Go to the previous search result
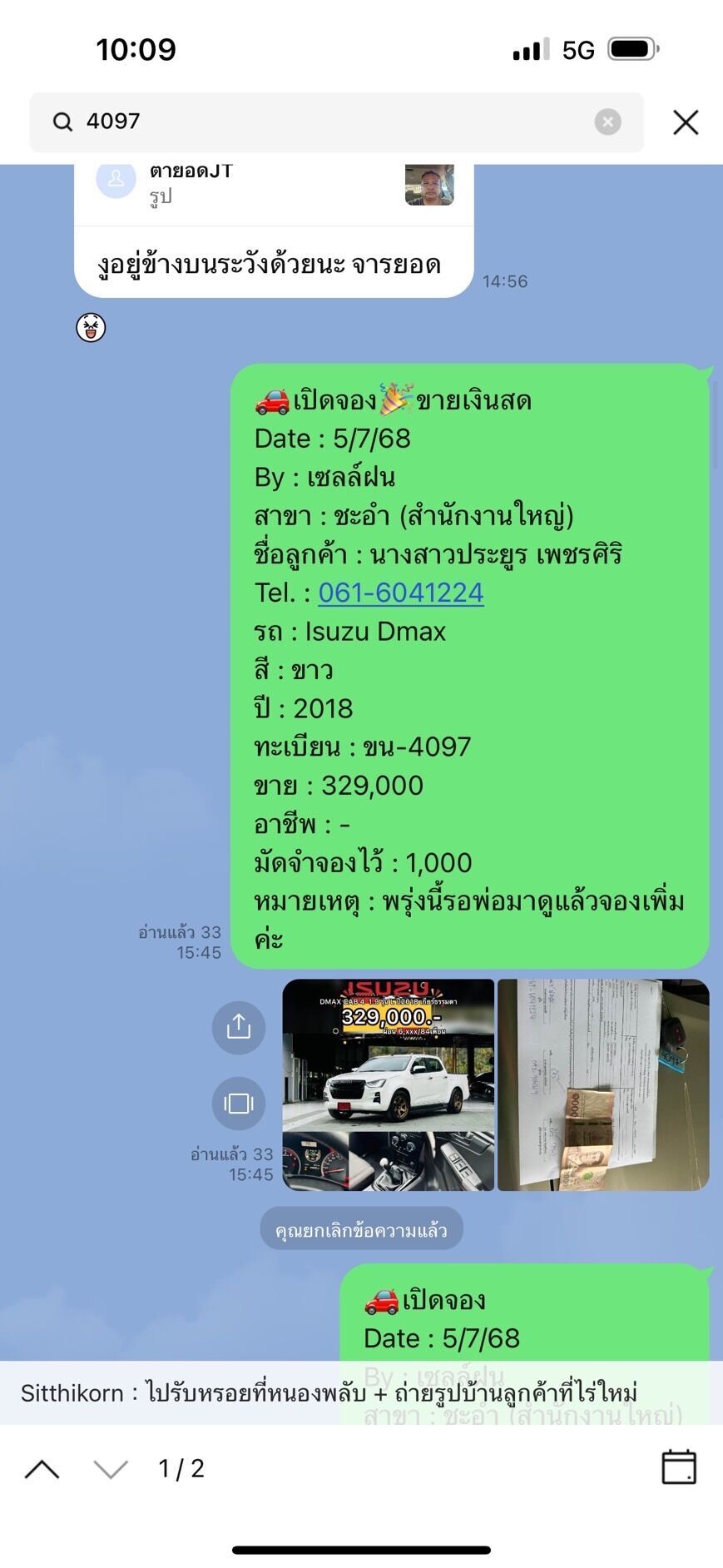The height and width of the screenshot is (1568, 723). tap(42, 1469)
